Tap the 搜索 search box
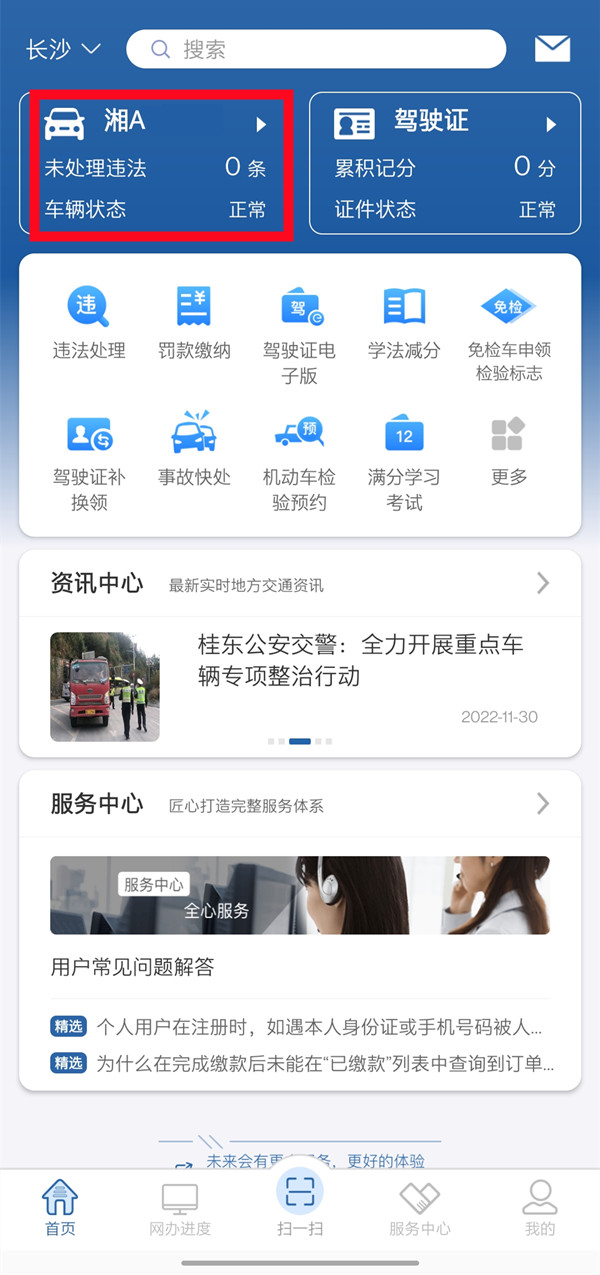This screenshot has height=1275, width=600. point(316,49)
